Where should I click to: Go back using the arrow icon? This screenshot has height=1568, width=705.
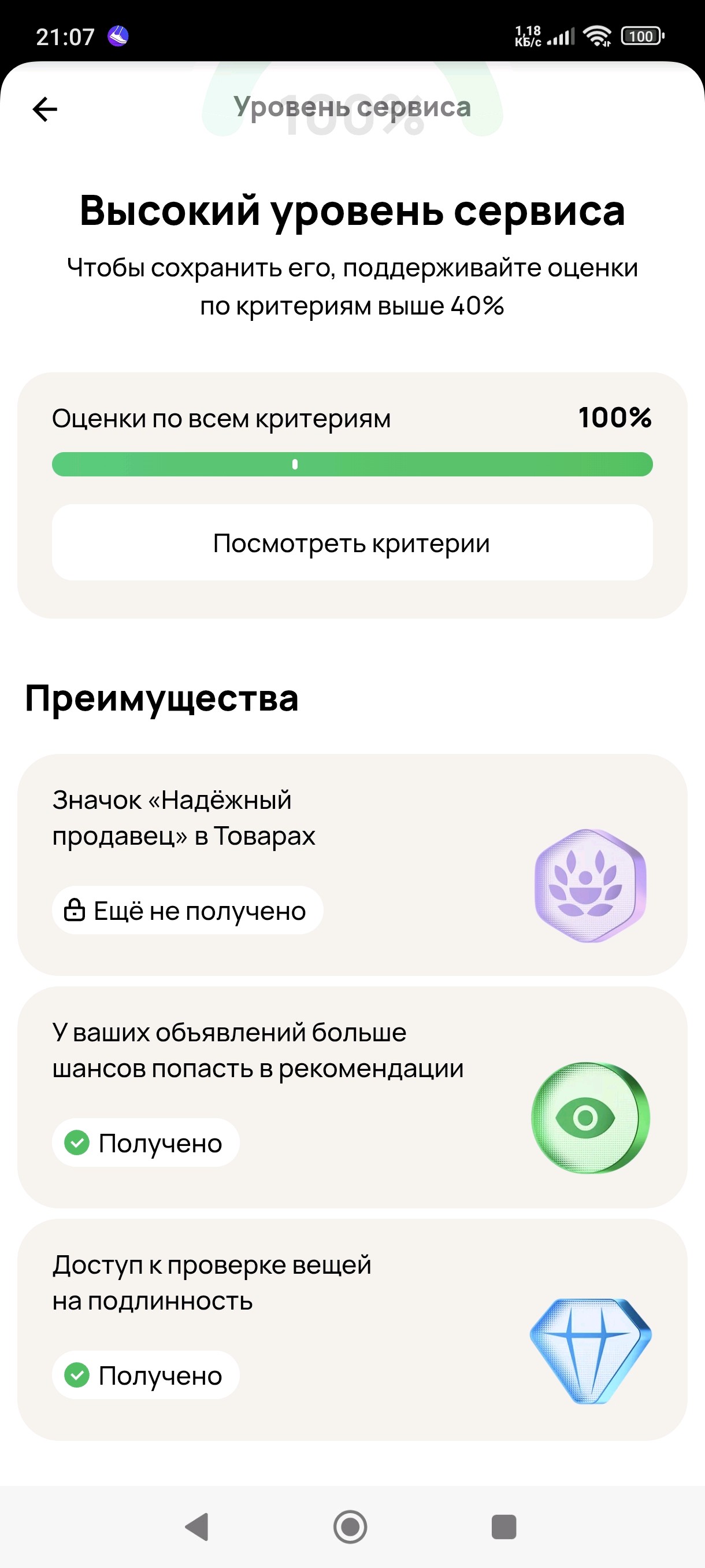pos(44,110)
